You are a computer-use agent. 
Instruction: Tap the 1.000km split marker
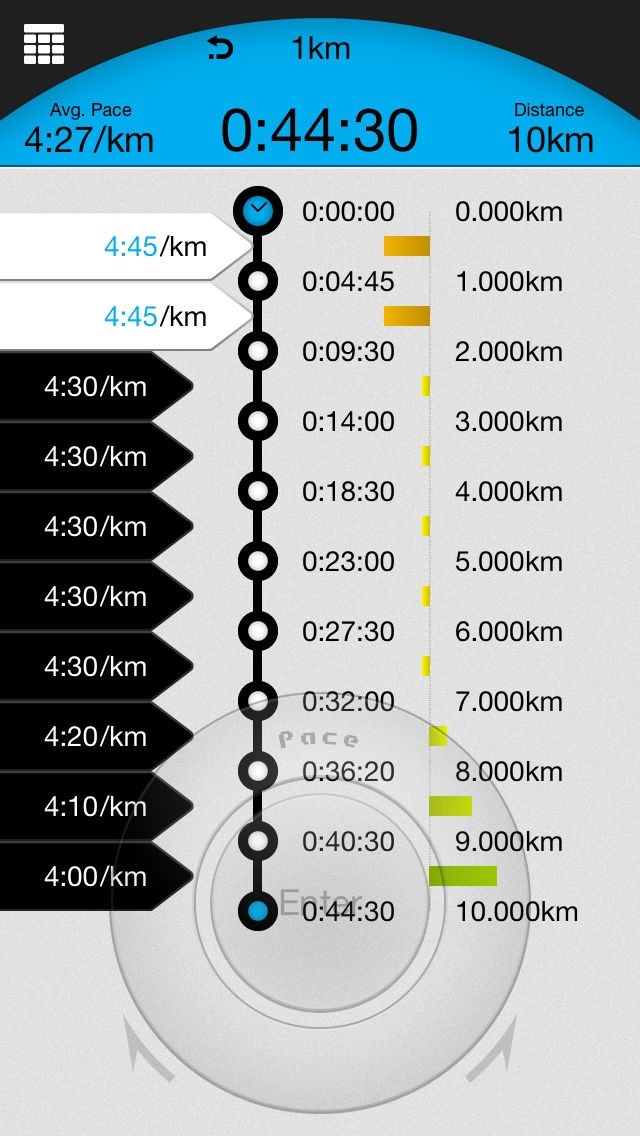[x=257, y=280]
